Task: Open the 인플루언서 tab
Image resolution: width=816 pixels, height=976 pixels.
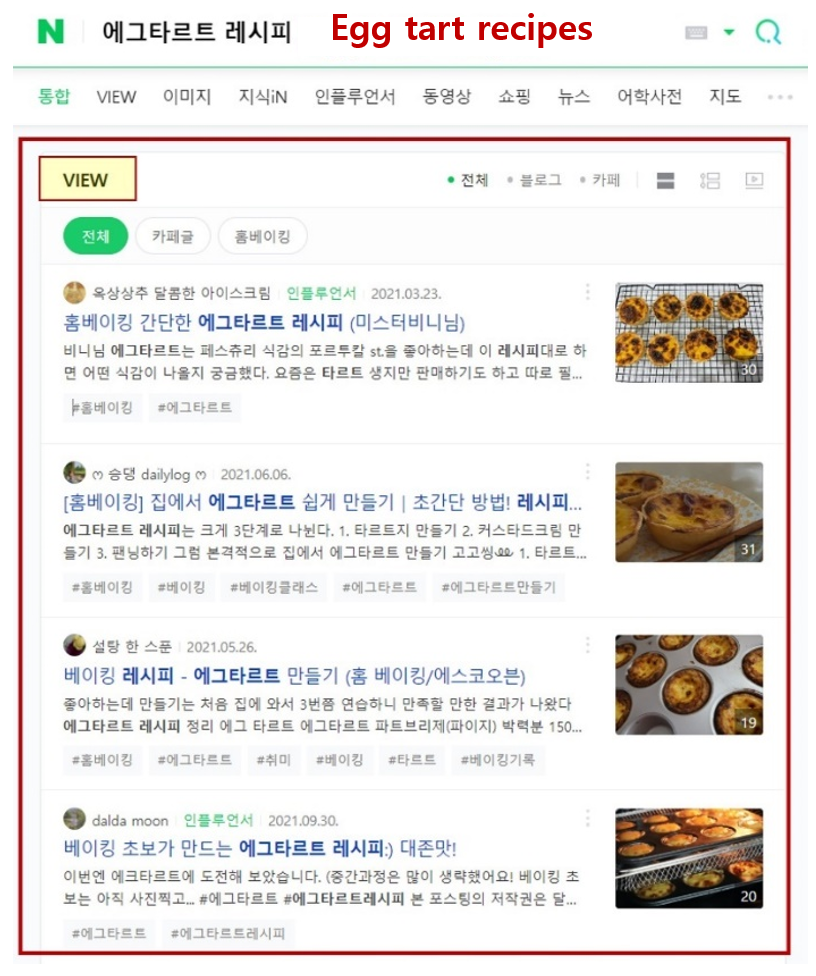Action: click(354, 97)
